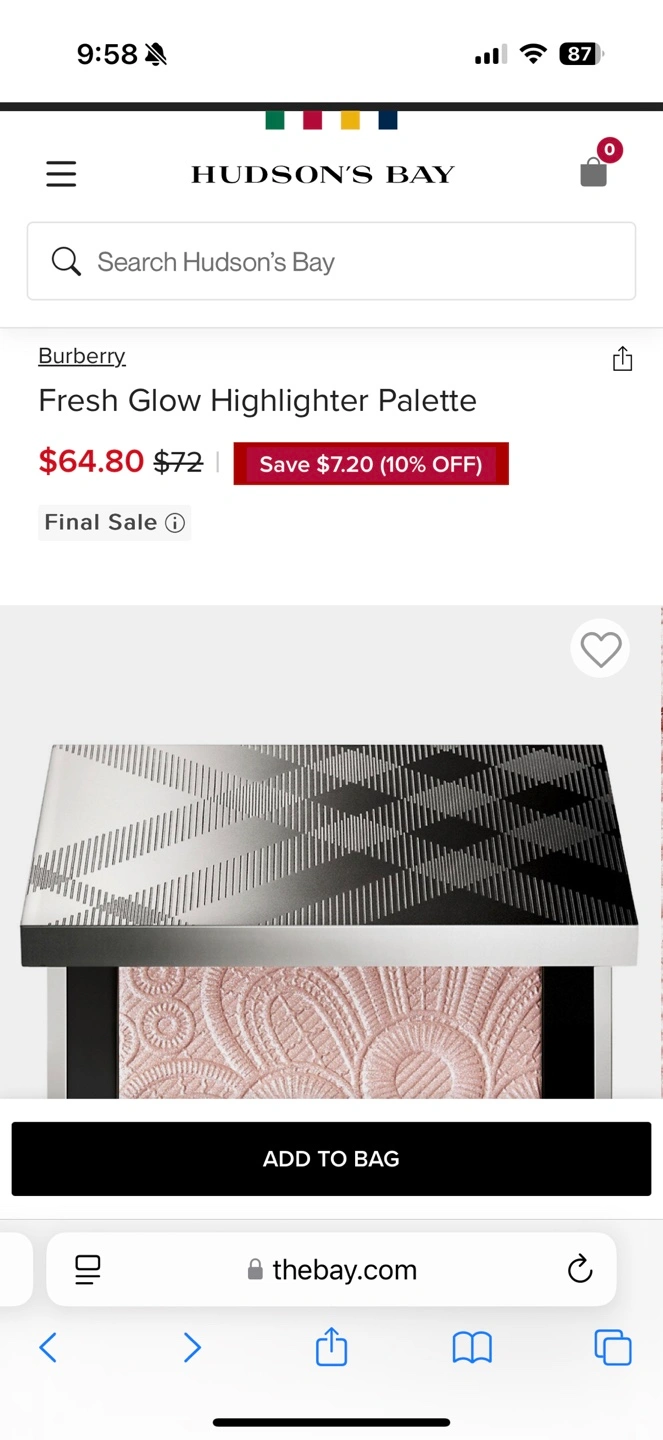Viewport: 663px width, 1440px height.
Task: Add palette to wishlist heart
Action: (600, 649)
